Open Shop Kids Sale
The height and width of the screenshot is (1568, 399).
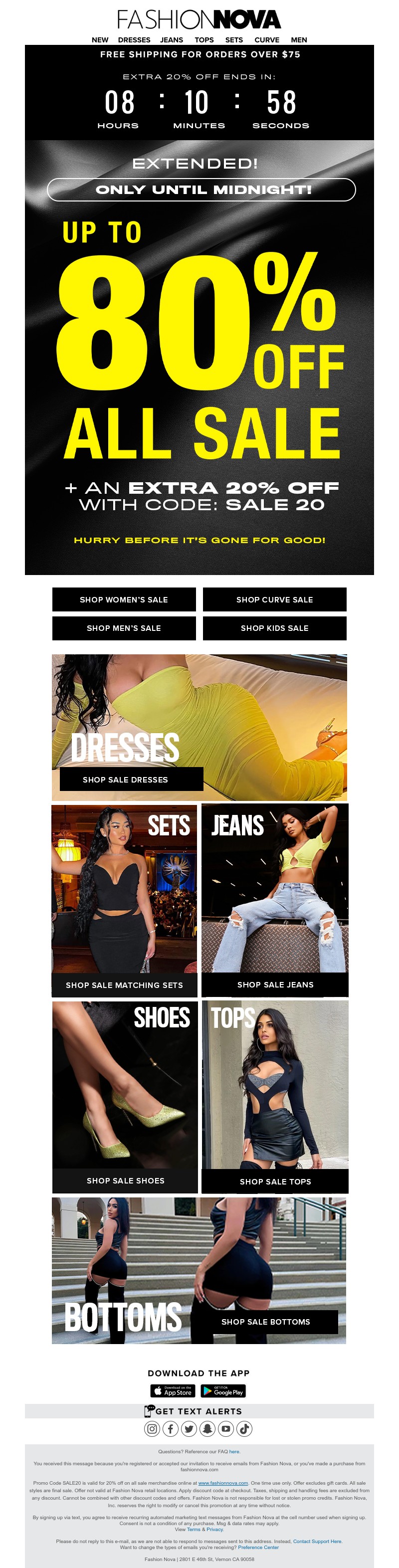tap(274, 628)
